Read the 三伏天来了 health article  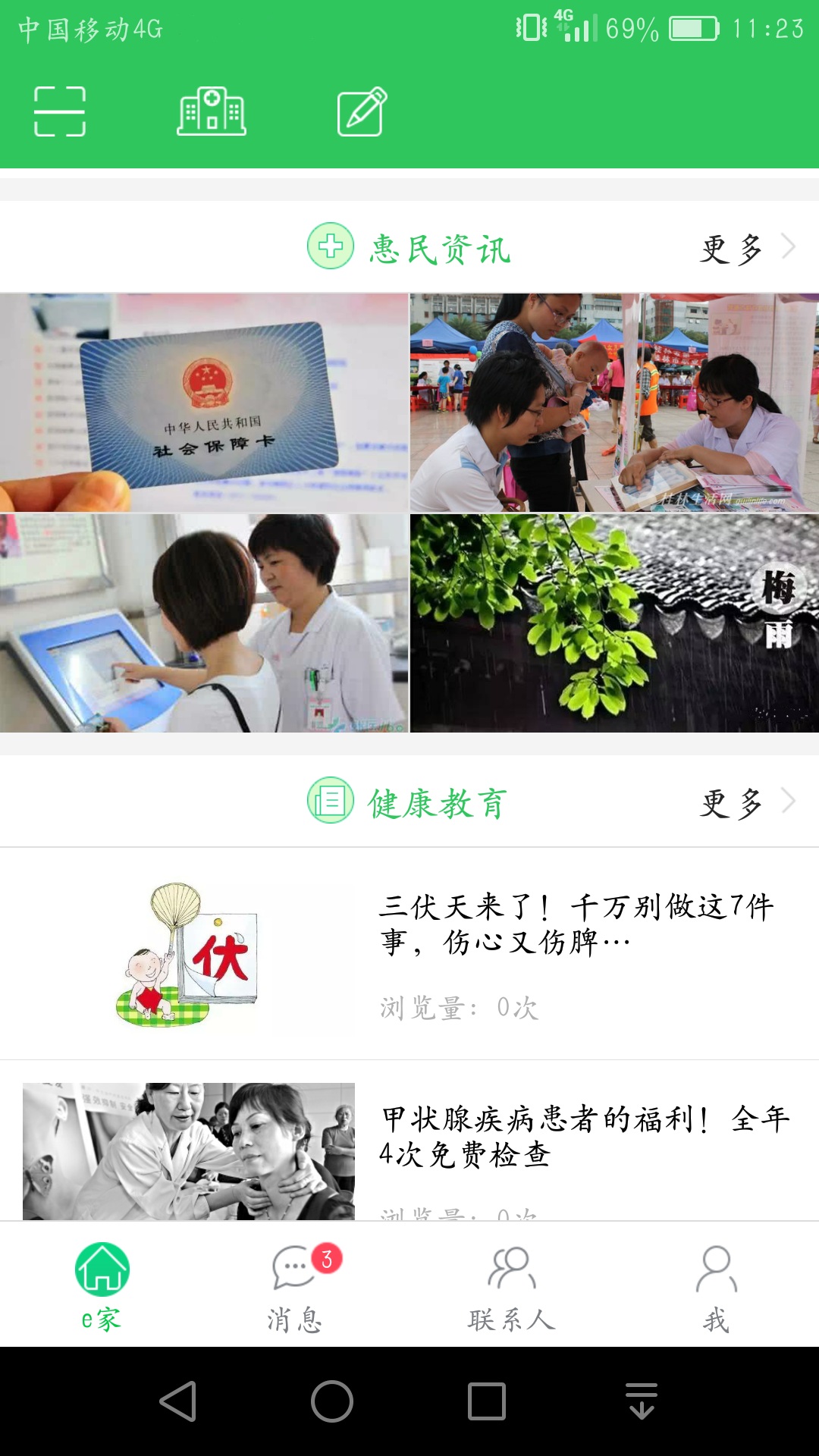576,924
